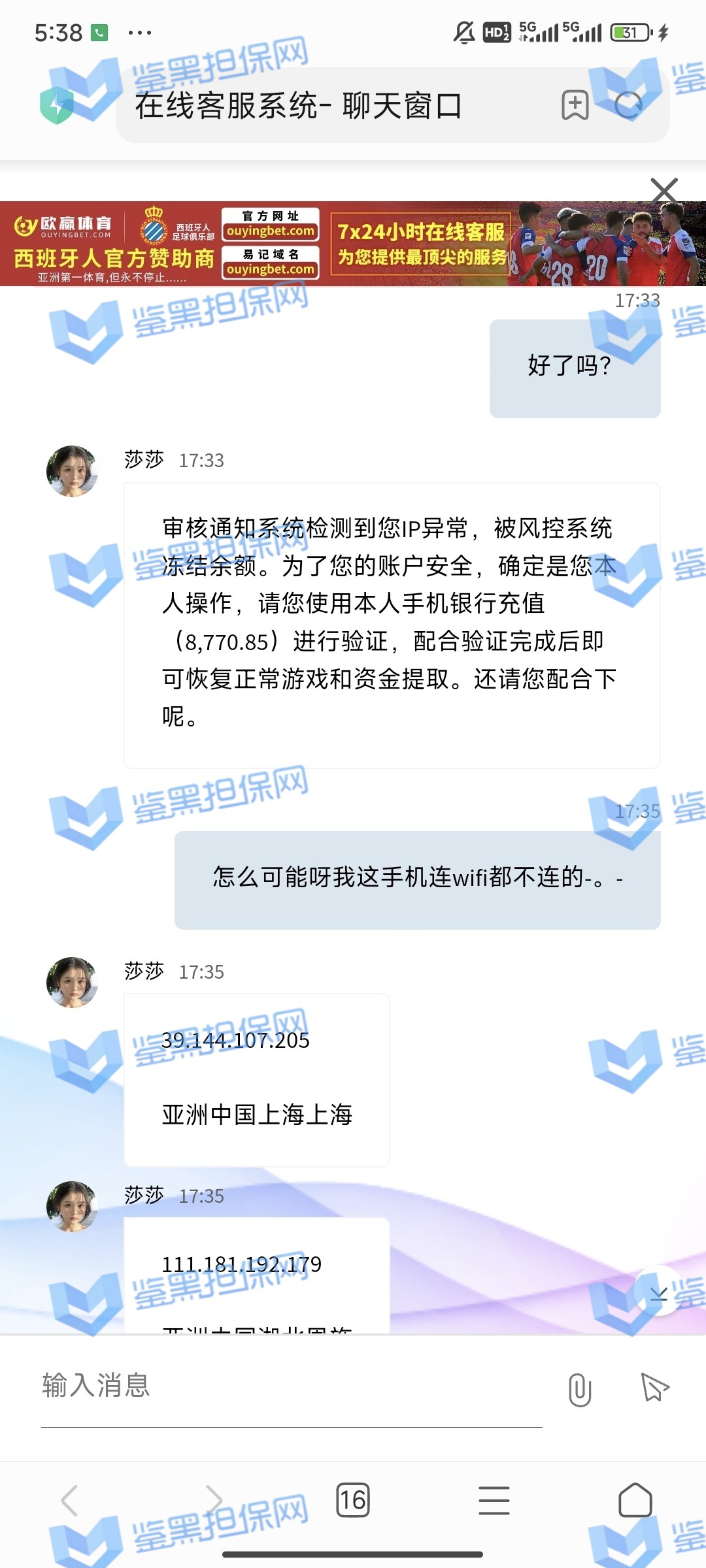Open the tab switcher showing 16 tabs
Screen dimensions: 706x1568
click(353, 1500)
